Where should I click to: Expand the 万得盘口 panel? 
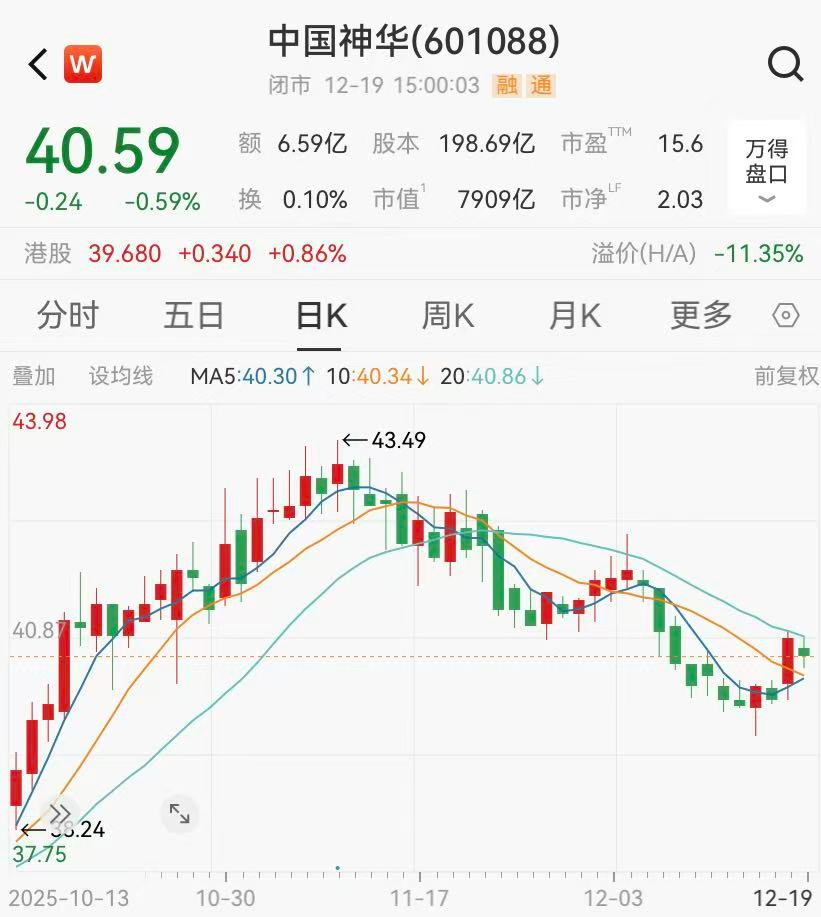coord(767,168)
